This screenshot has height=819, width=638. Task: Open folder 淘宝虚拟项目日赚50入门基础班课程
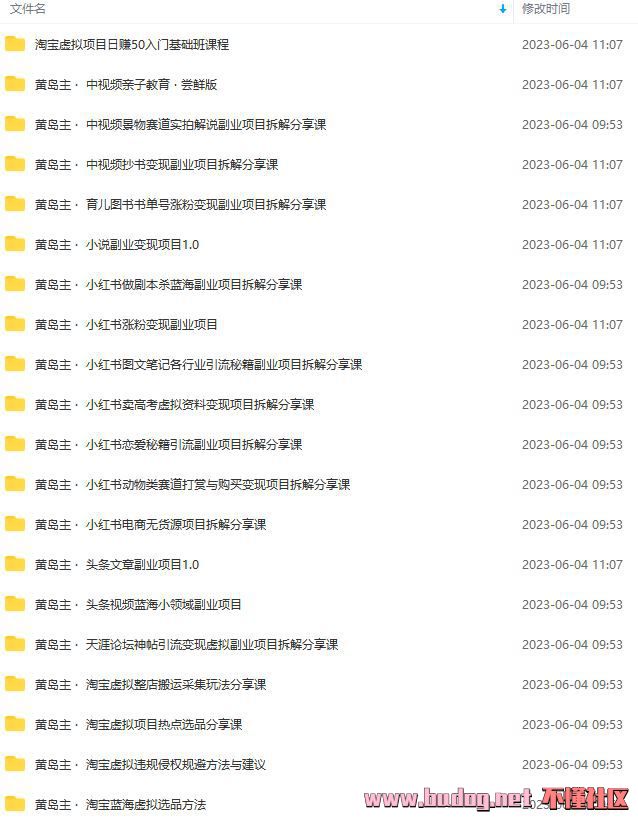[x=132, y=45]
